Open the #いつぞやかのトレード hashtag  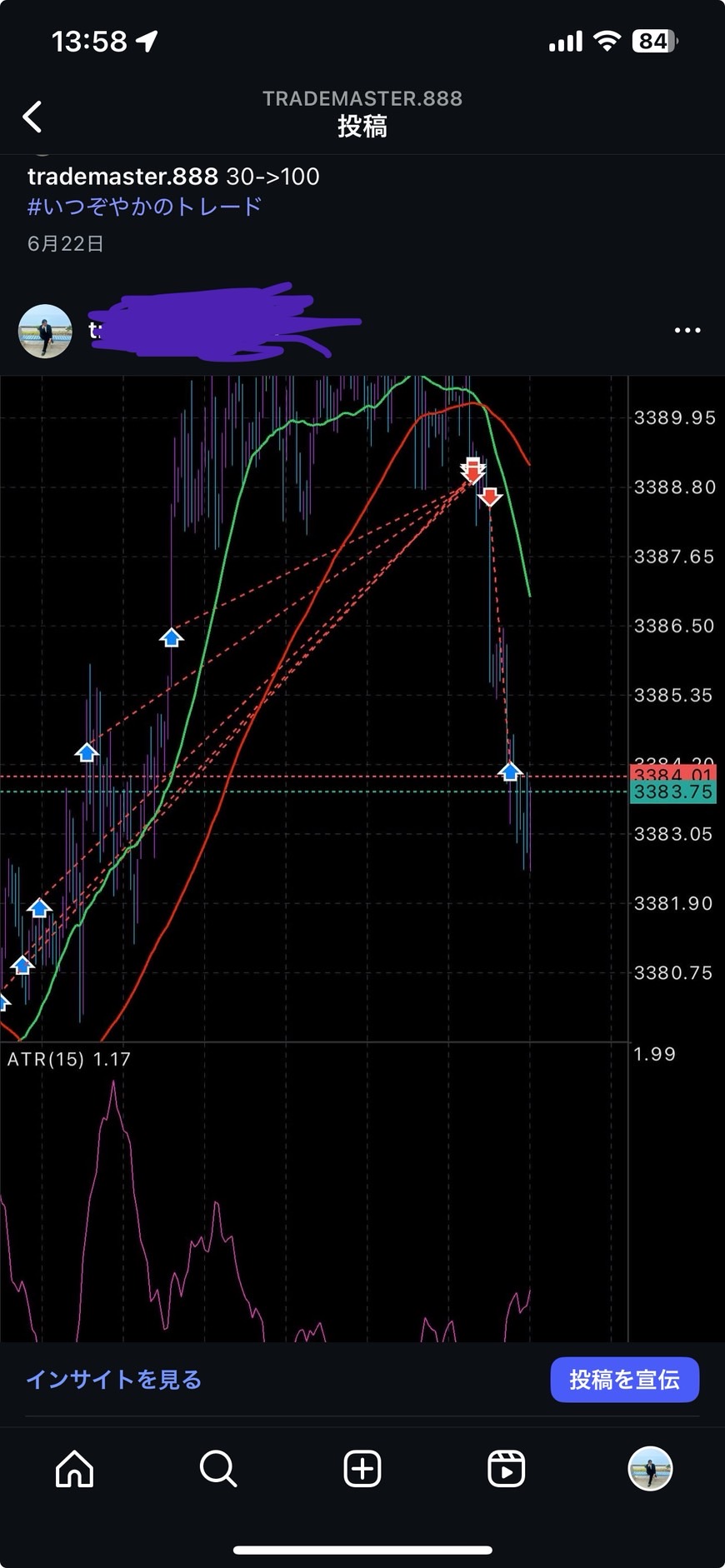pos(145,207)
